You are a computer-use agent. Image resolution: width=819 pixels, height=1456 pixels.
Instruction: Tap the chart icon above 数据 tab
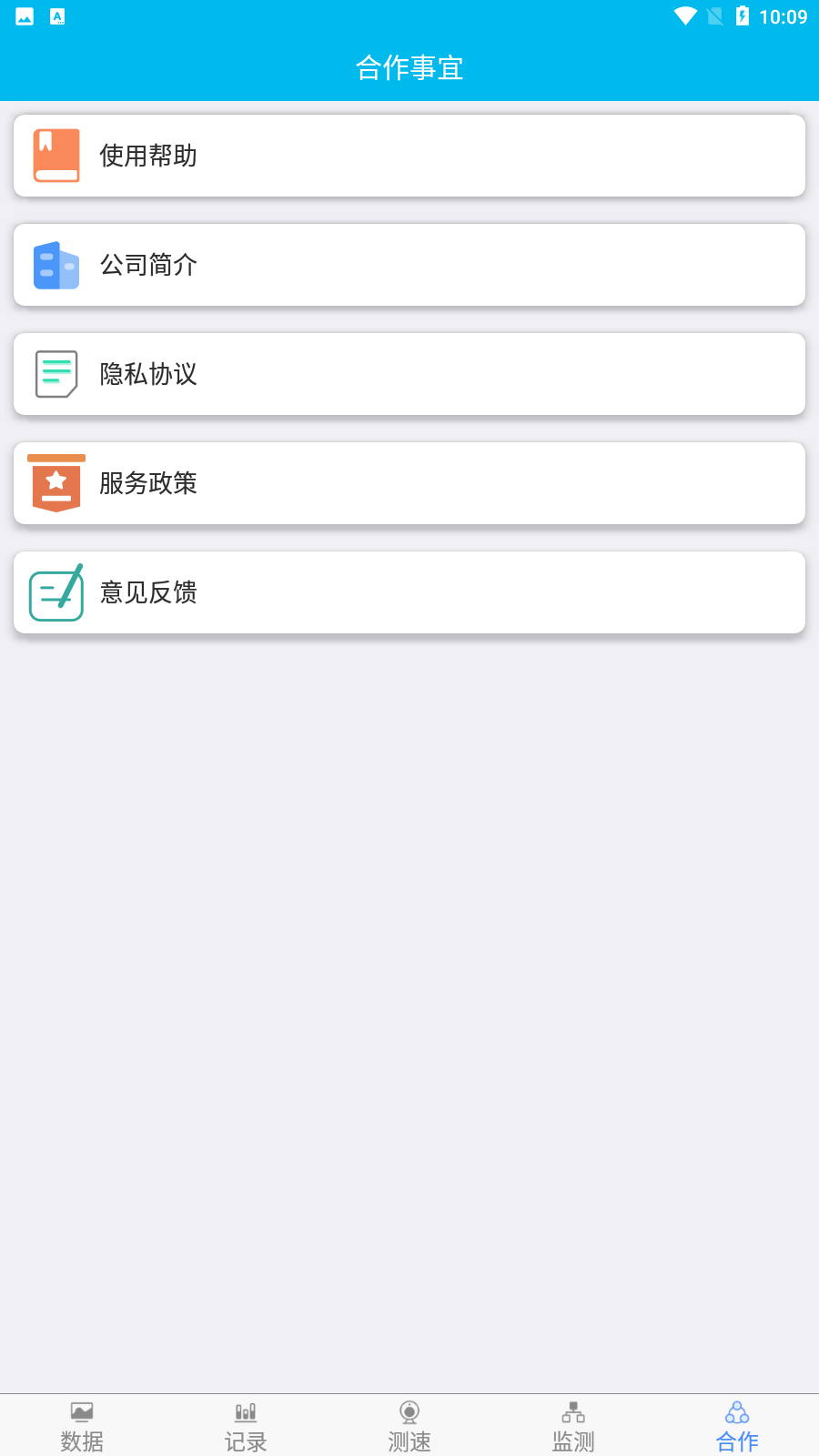(x=81, y=1412)
